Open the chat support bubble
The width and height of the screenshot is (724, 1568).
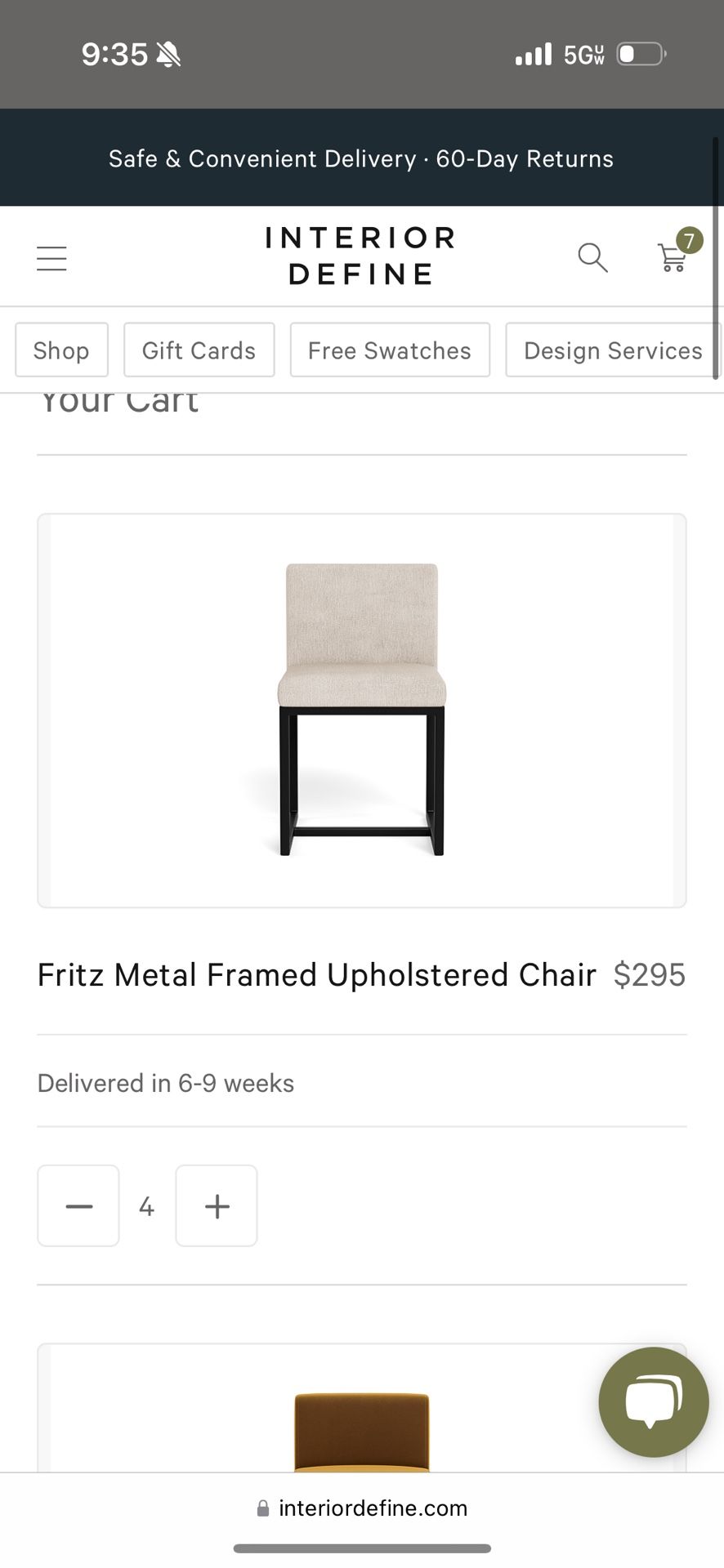click(x=652, y=1403)
